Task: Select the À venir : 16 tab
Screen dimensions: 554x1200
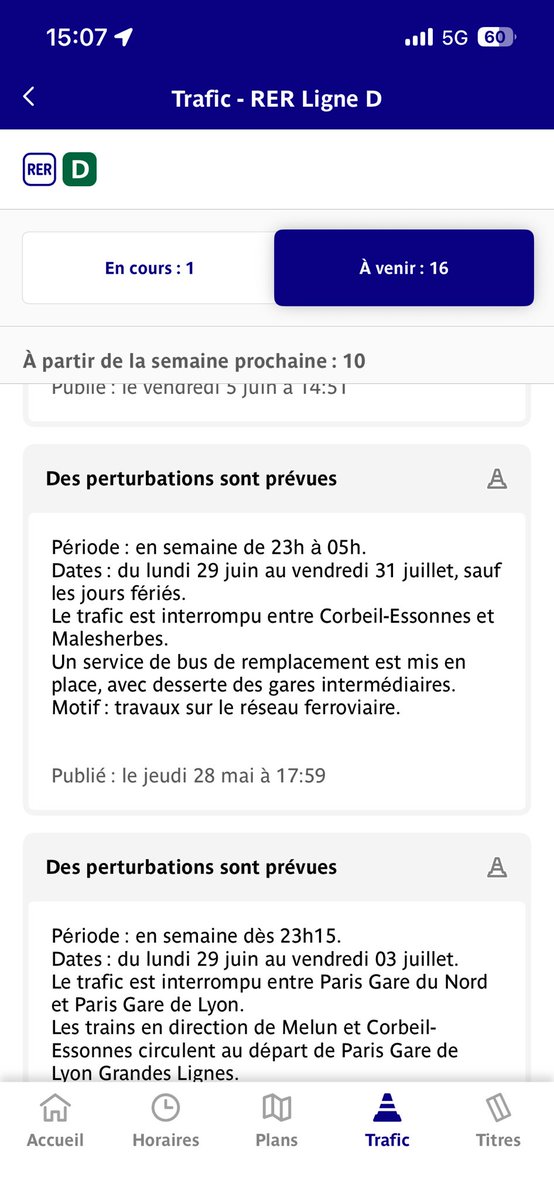Action: pyautogui.click(x=404, y=268)
